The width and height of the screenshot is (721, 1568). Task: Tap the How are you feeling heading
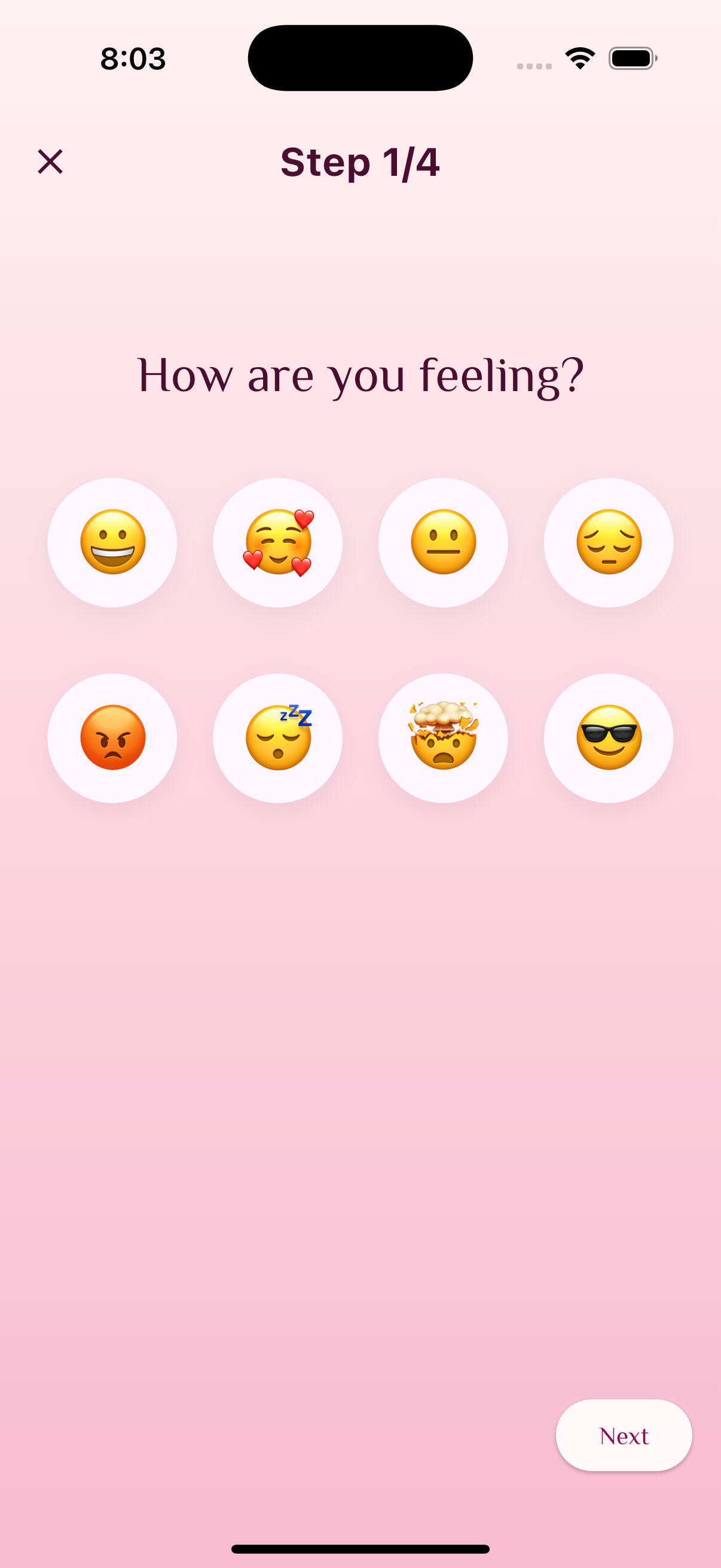pos(360,374)
